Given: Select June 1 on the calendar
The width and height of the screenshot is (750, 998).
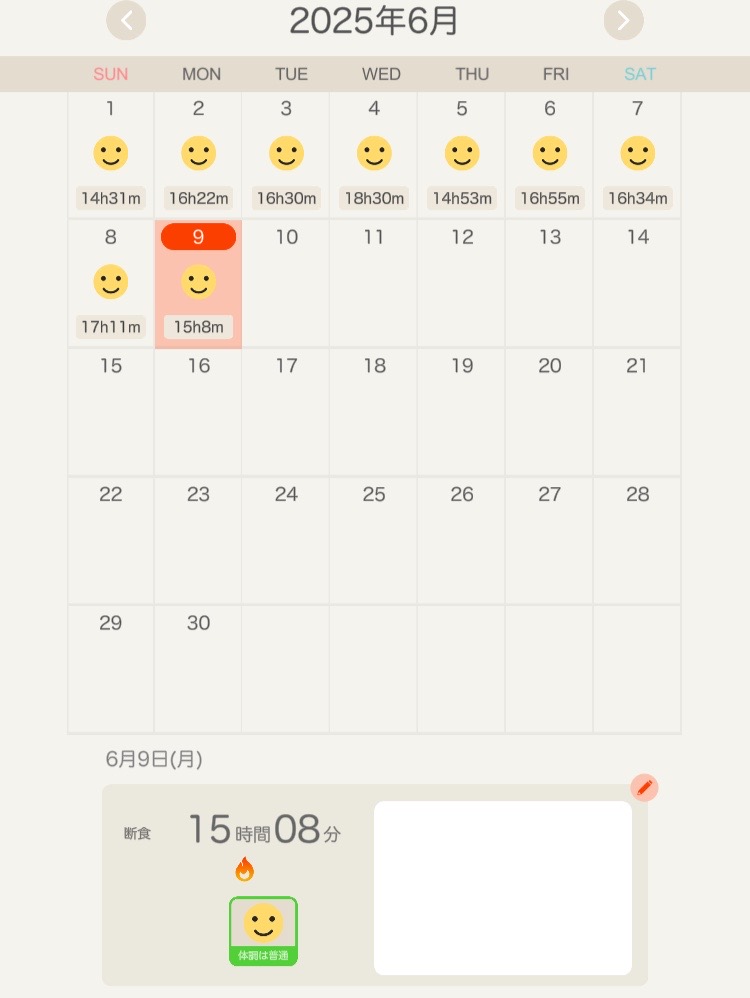Looking at the screenshot, I should click(x=110, y=155).
